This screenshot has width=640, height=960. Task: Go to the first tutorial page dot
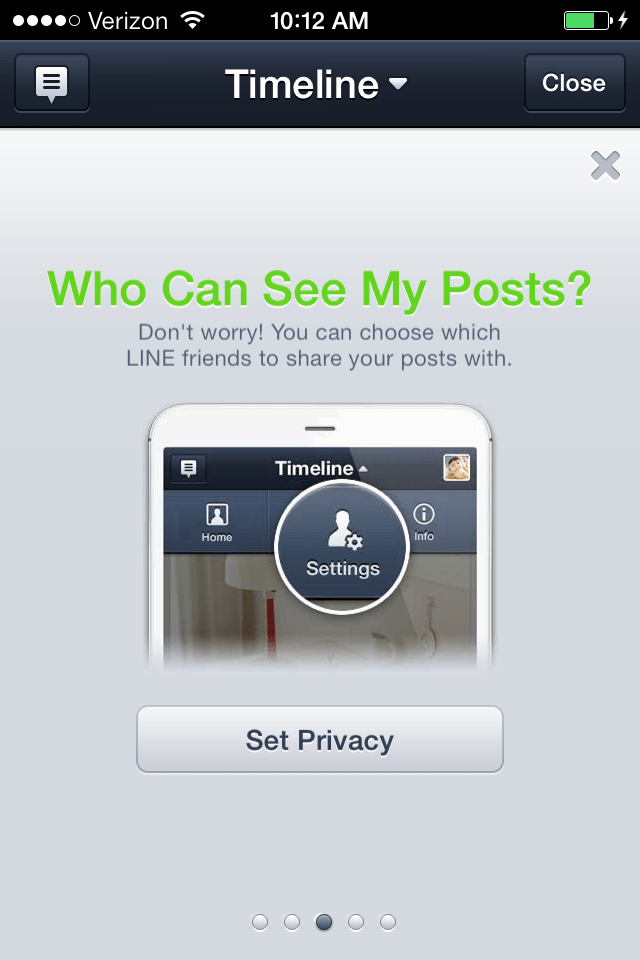point(260,922)
